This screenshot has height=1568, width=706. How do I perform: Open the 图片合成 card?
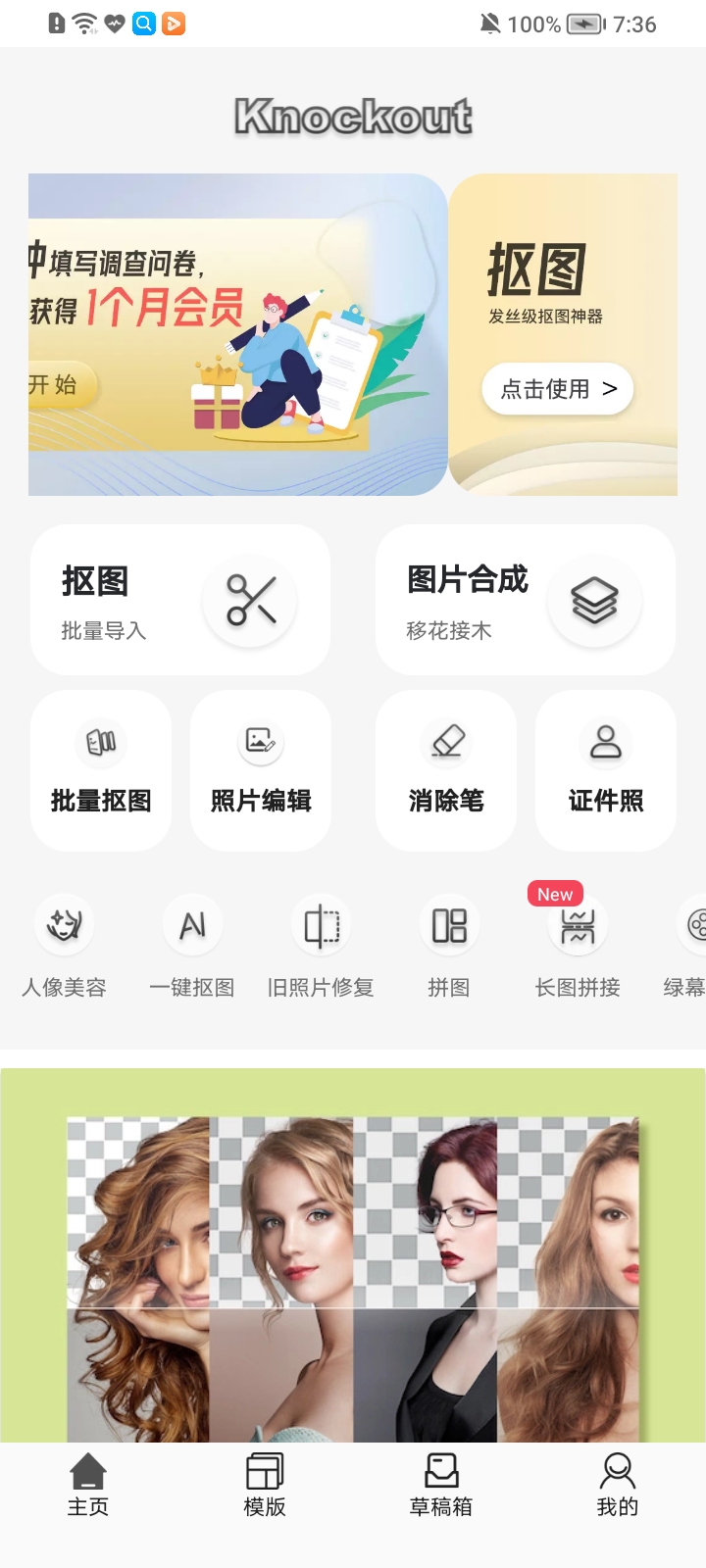(526, 600)
